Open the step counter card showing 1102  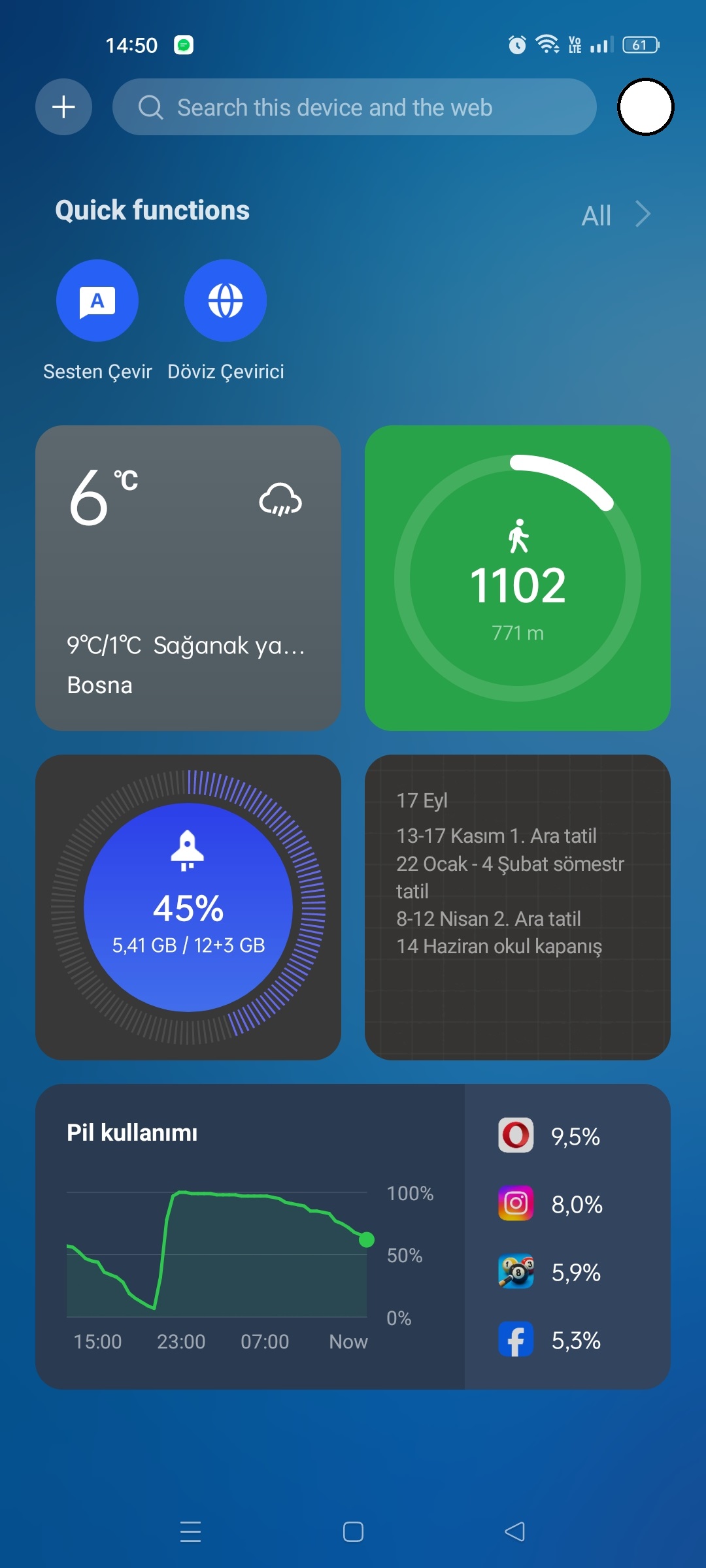click(518, 578)
